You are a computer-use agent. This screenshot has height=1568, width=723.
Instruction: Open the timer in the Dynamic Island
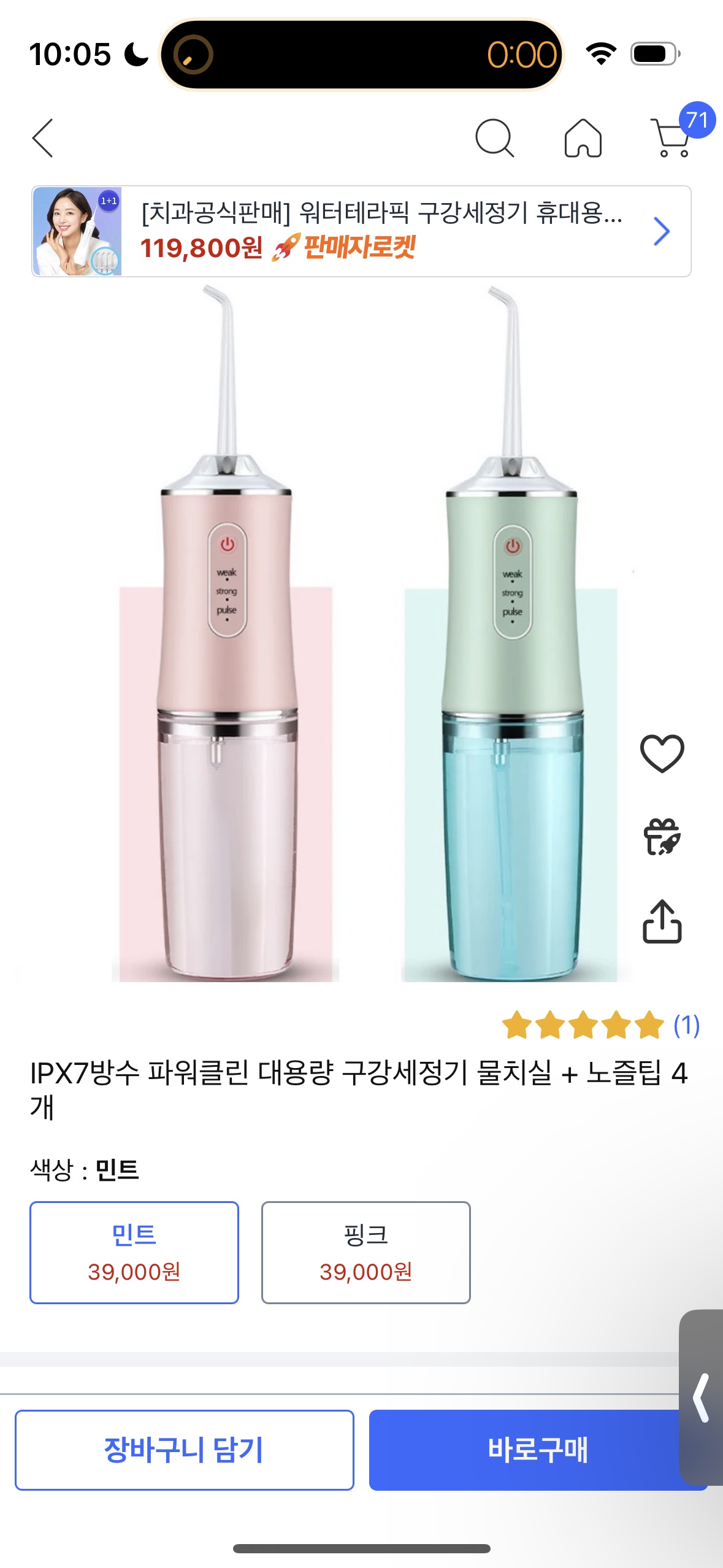click(x=361, y=55)
